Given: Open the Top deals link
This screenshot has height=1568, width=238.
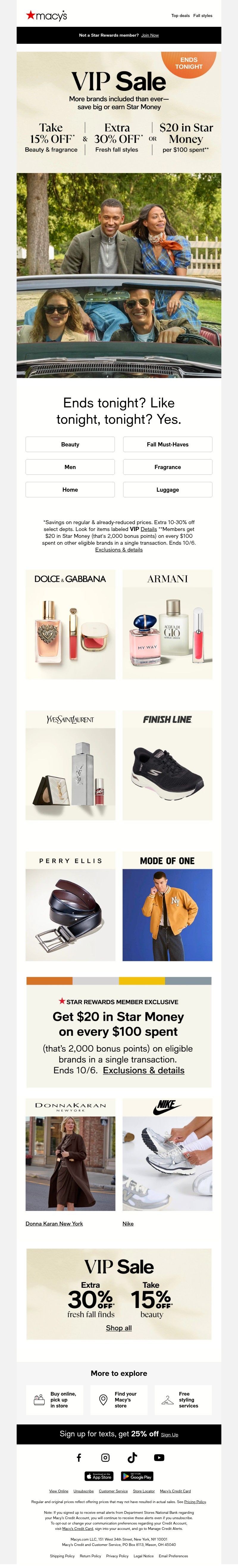Looking at the screenshot, I should pos(180,16).
